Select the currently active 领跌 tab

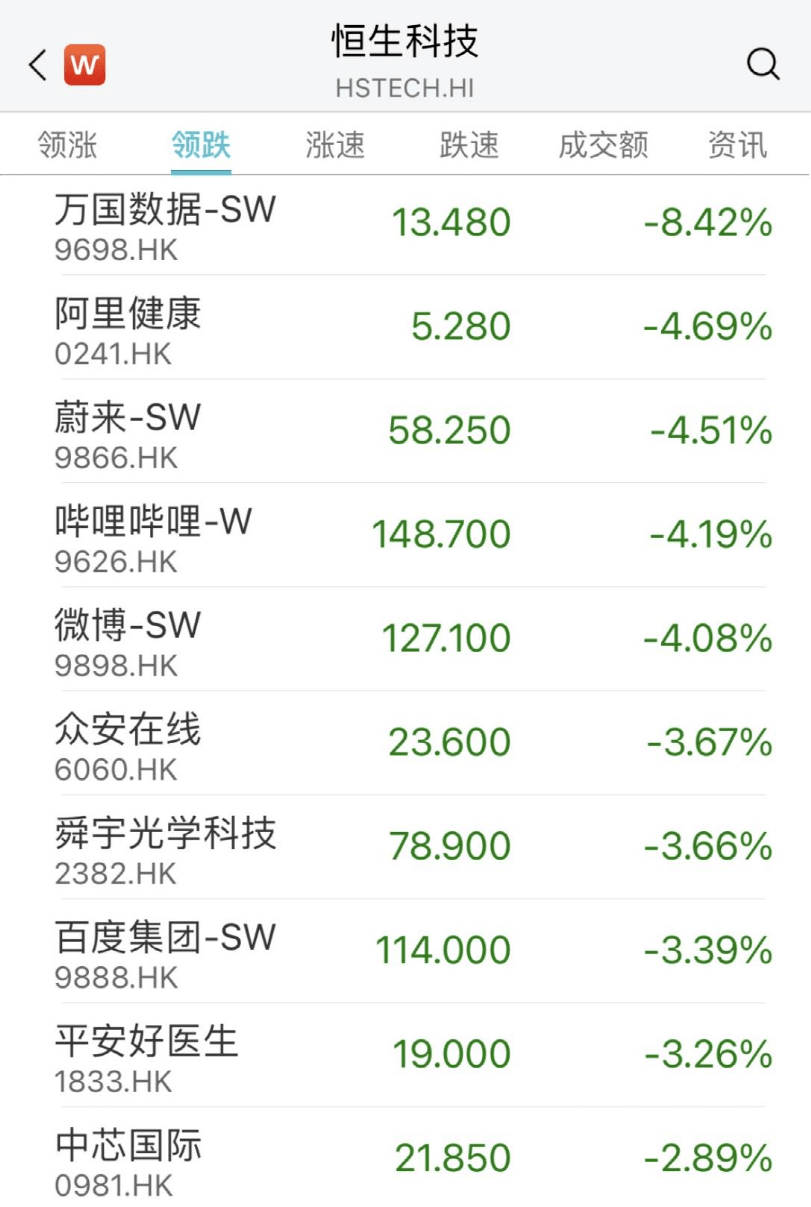(200, 145)
